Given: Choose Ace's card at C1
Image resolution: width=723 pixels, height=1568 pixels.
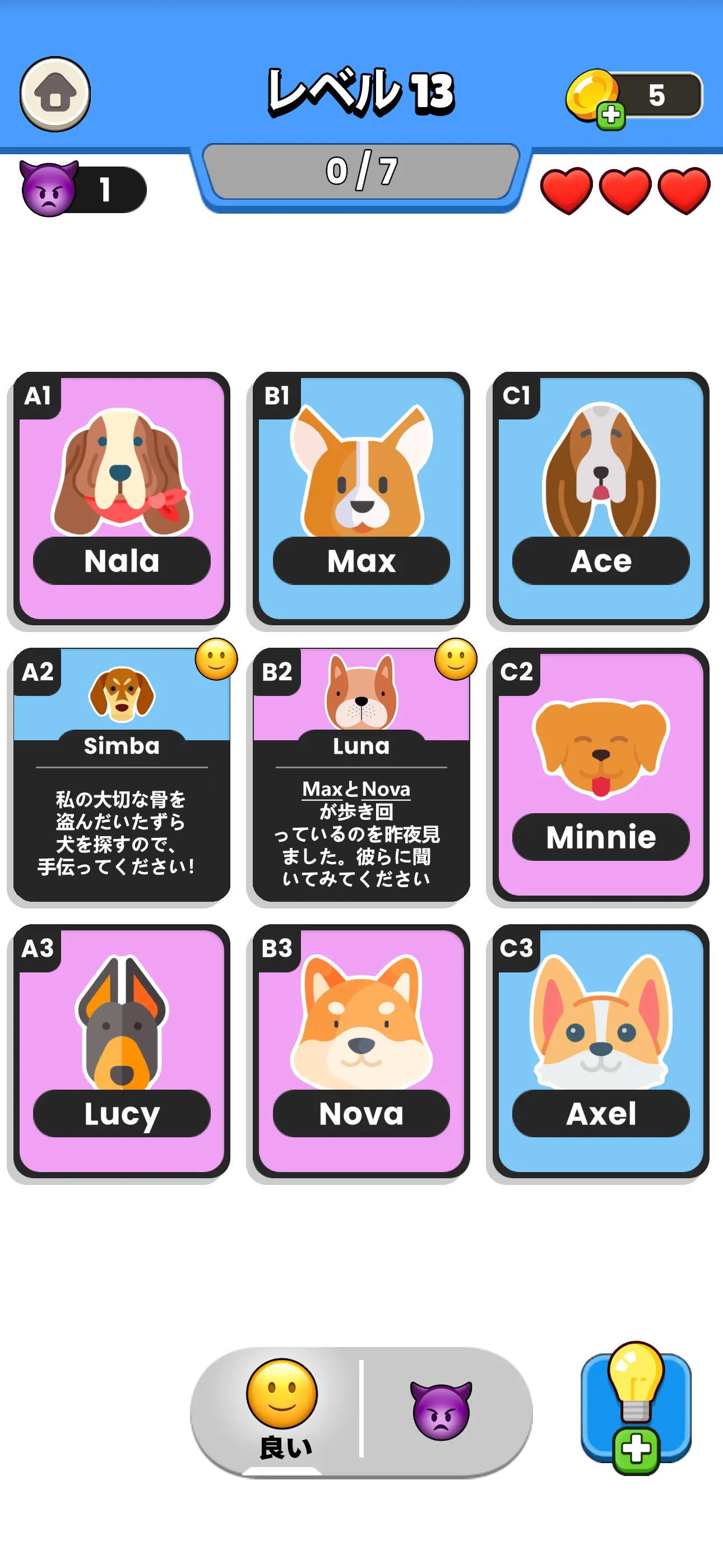Looking at the screenshot, I should (x=600, y=498).
